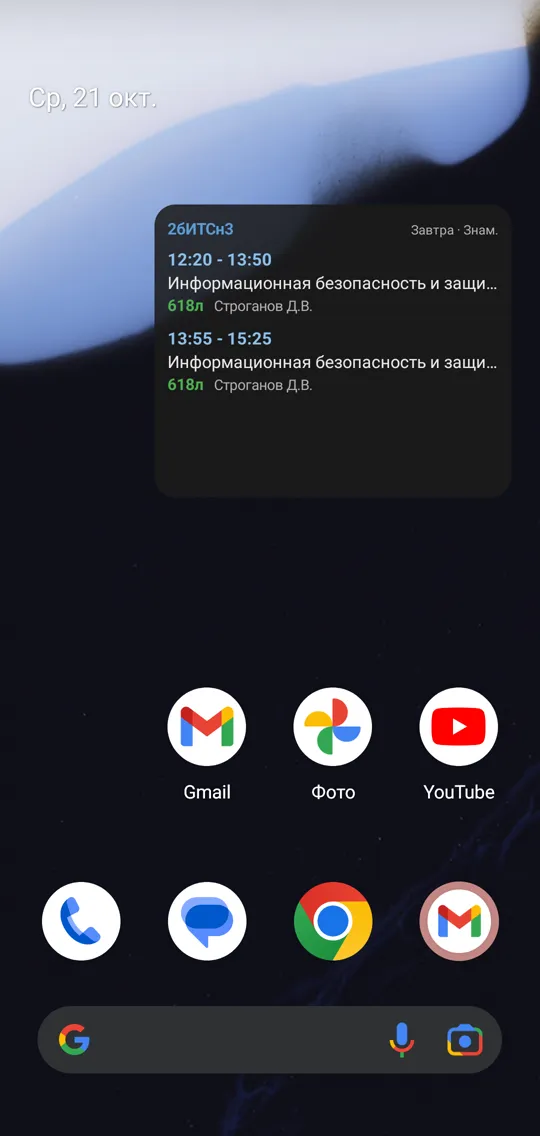Open Google Lens camera search
Image resolution: width=540 pixels, height=1136 pixels.
point(465,1040)
